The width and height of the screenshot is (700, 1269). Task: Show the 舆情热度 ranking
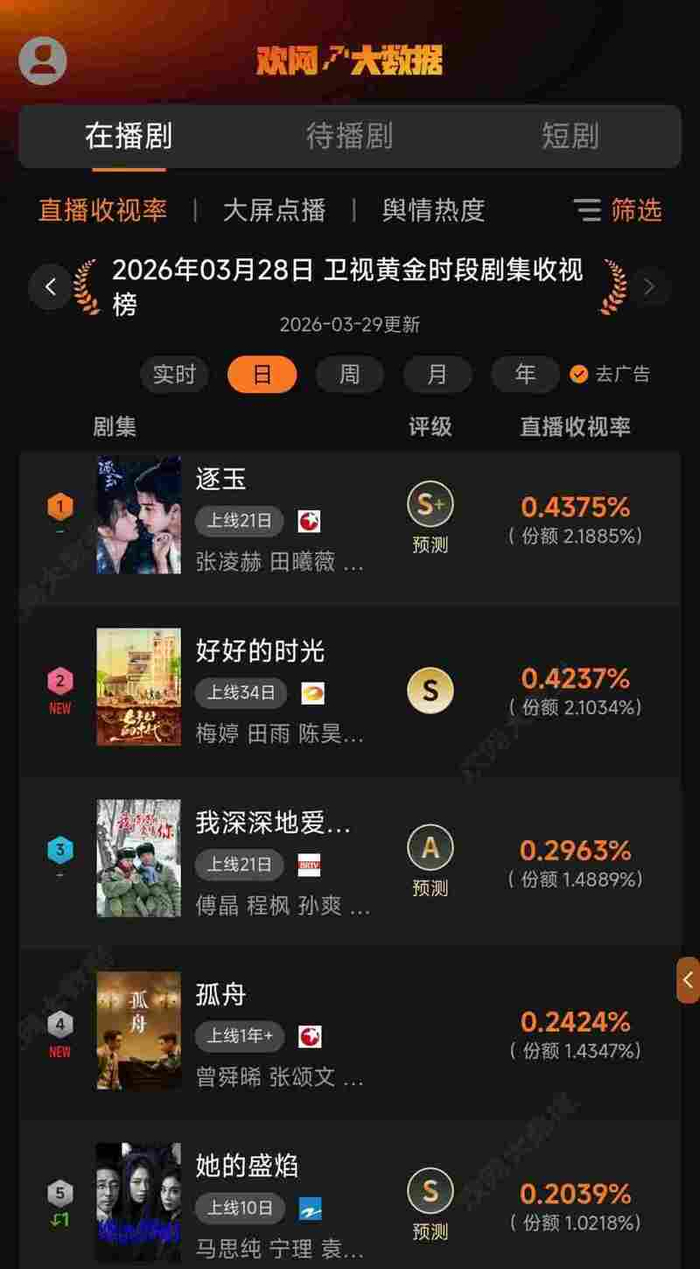(433, 210)
